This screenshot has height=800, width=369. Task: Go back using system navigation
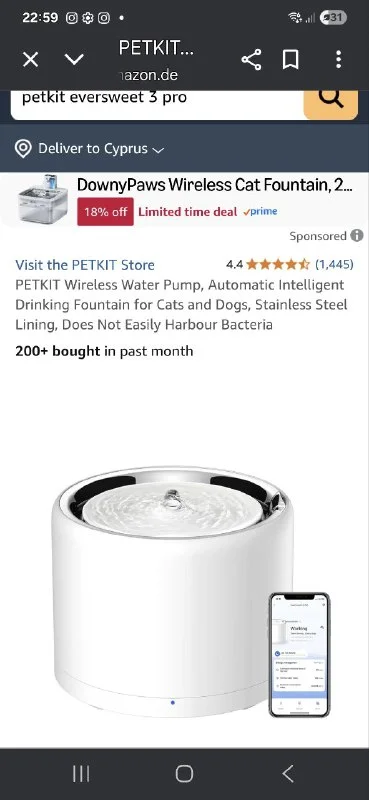coord(288,773)
